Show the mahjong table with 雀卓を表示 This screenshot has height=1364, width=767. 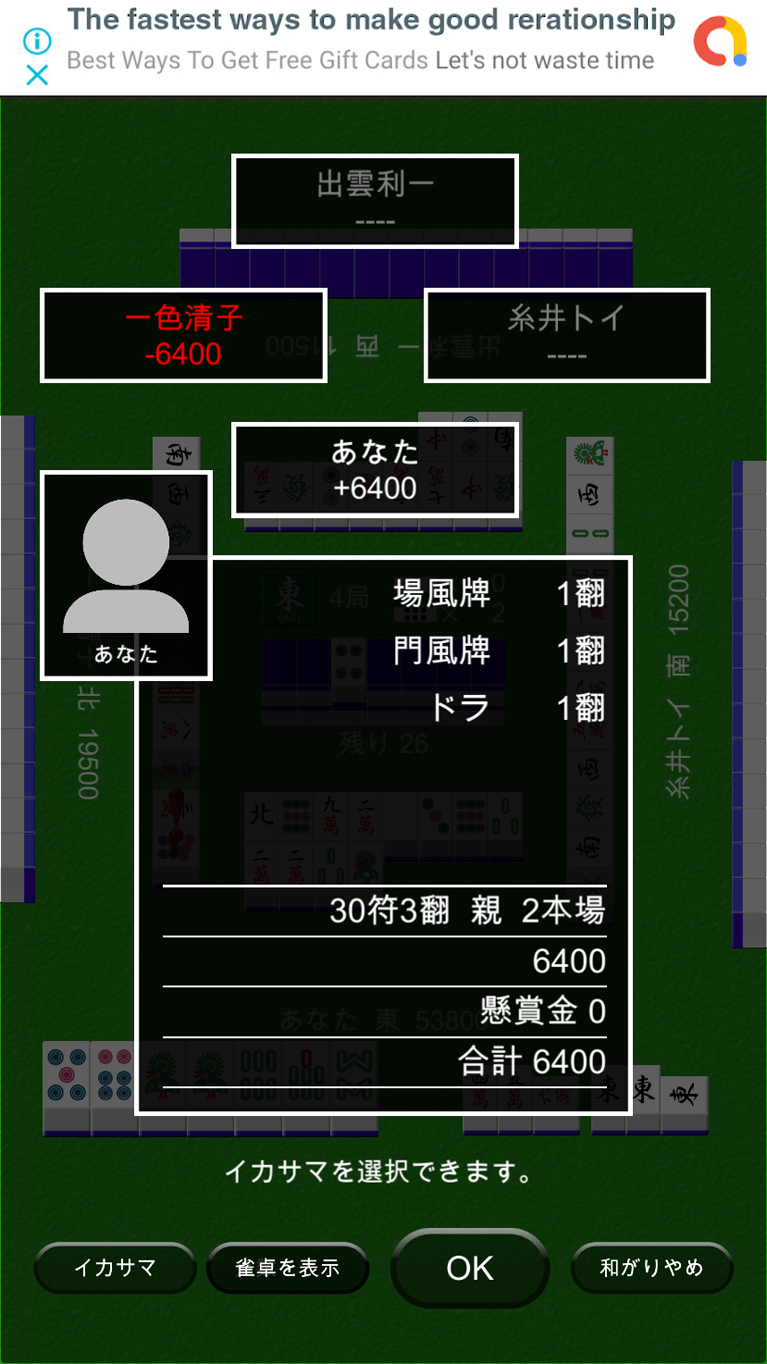click(x=288, y=1268)
